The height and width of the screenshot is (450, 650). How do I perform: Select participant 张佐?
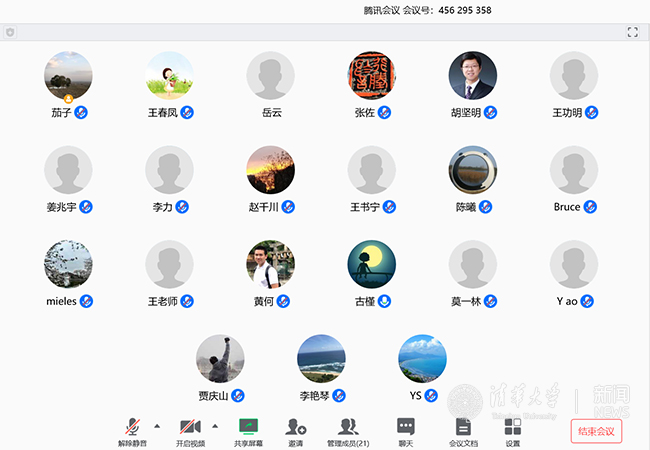tap(372, 76)
